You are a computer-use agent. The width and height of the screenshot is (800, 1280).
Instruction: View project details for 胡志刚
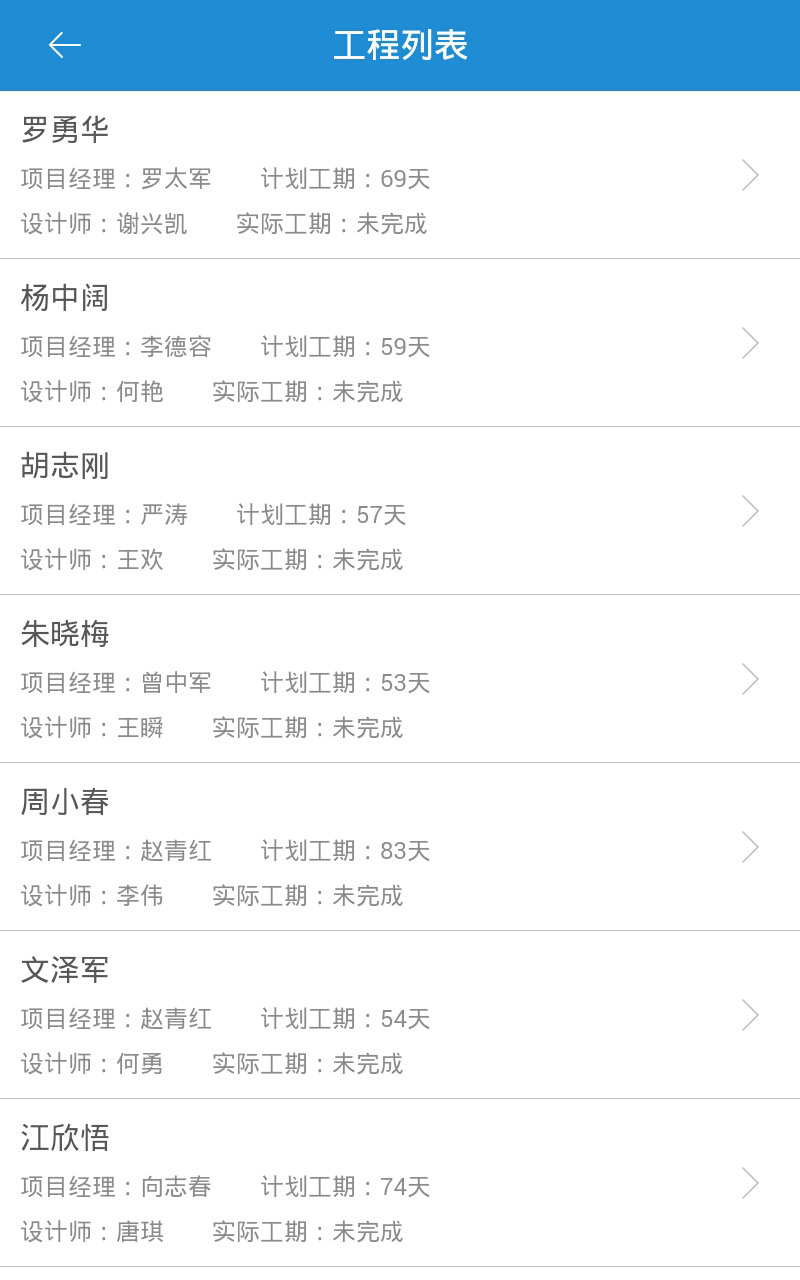point(400,511)
